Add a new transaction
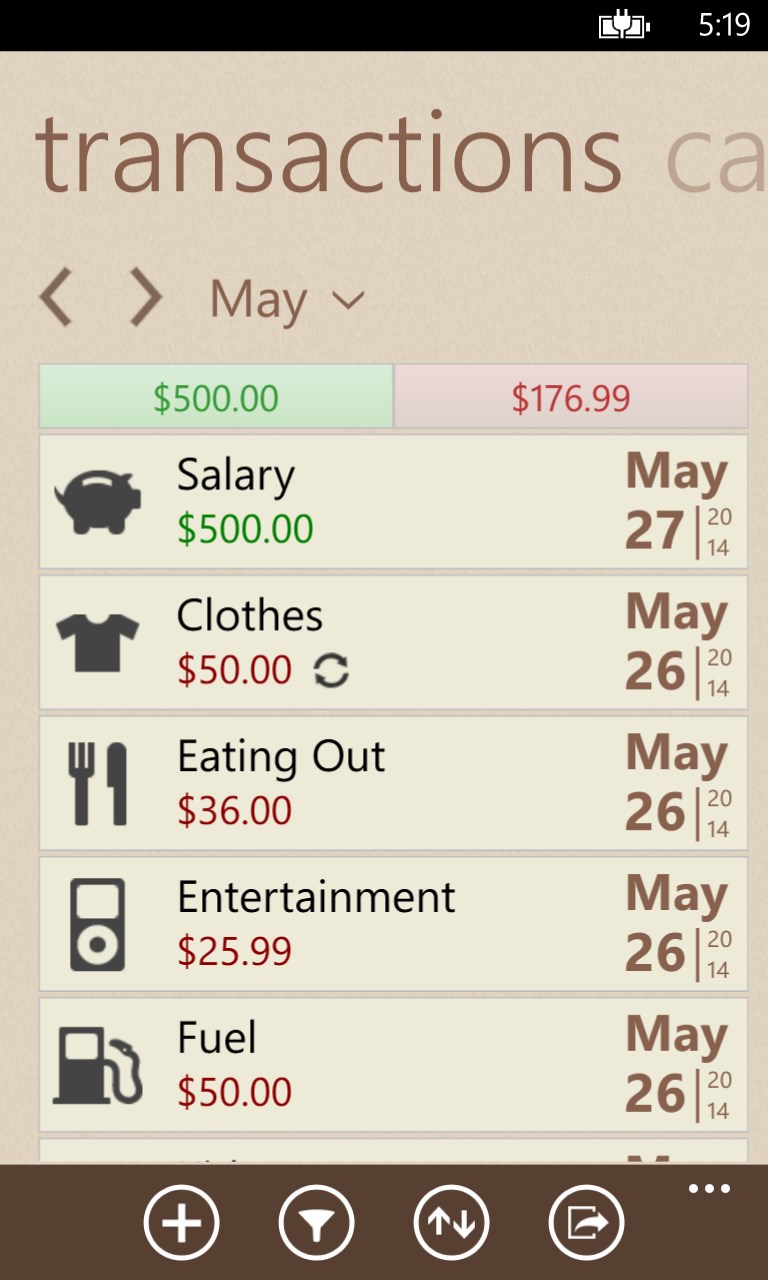The image size is (768, 1280). pos(181,1222)
